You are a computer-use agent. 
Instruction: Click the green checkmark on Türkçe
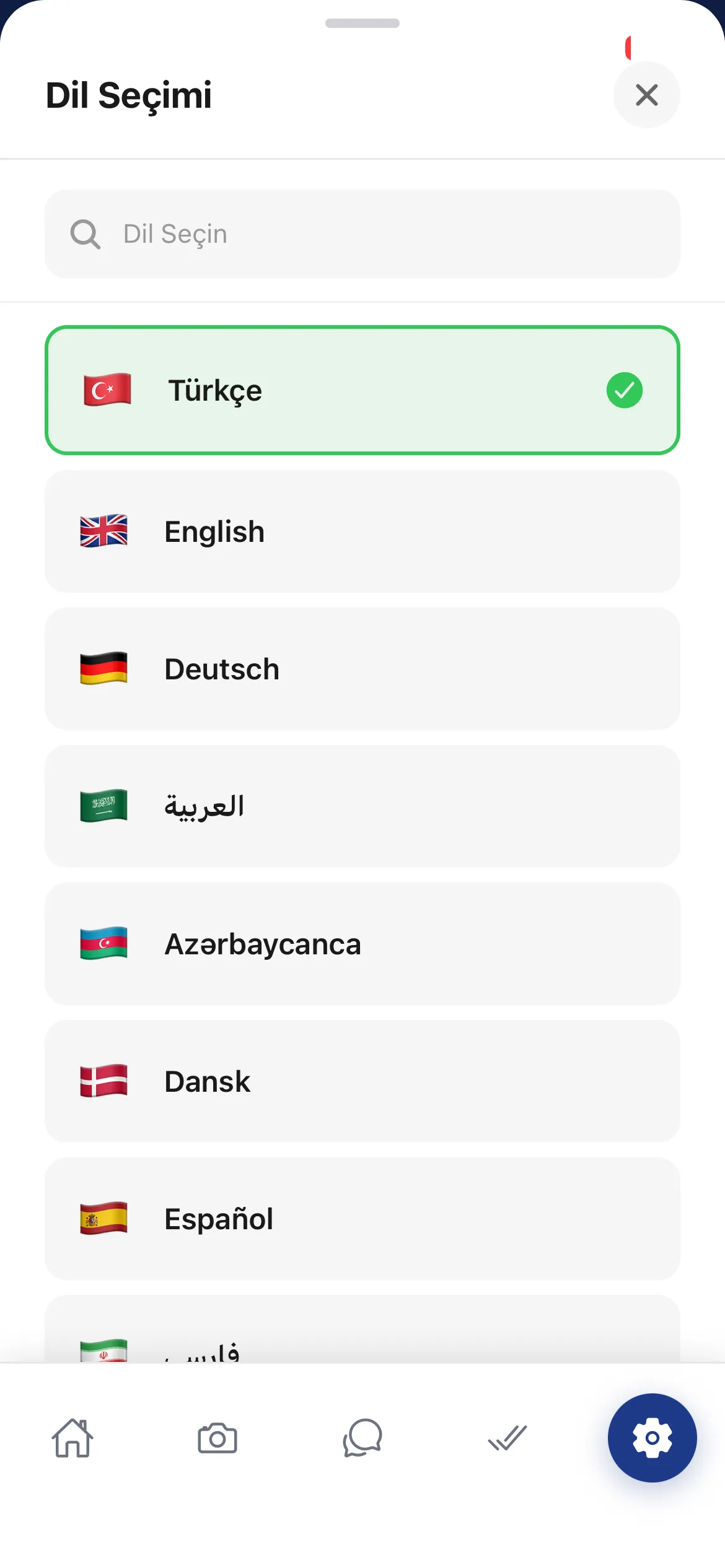(x=625, y=390)
